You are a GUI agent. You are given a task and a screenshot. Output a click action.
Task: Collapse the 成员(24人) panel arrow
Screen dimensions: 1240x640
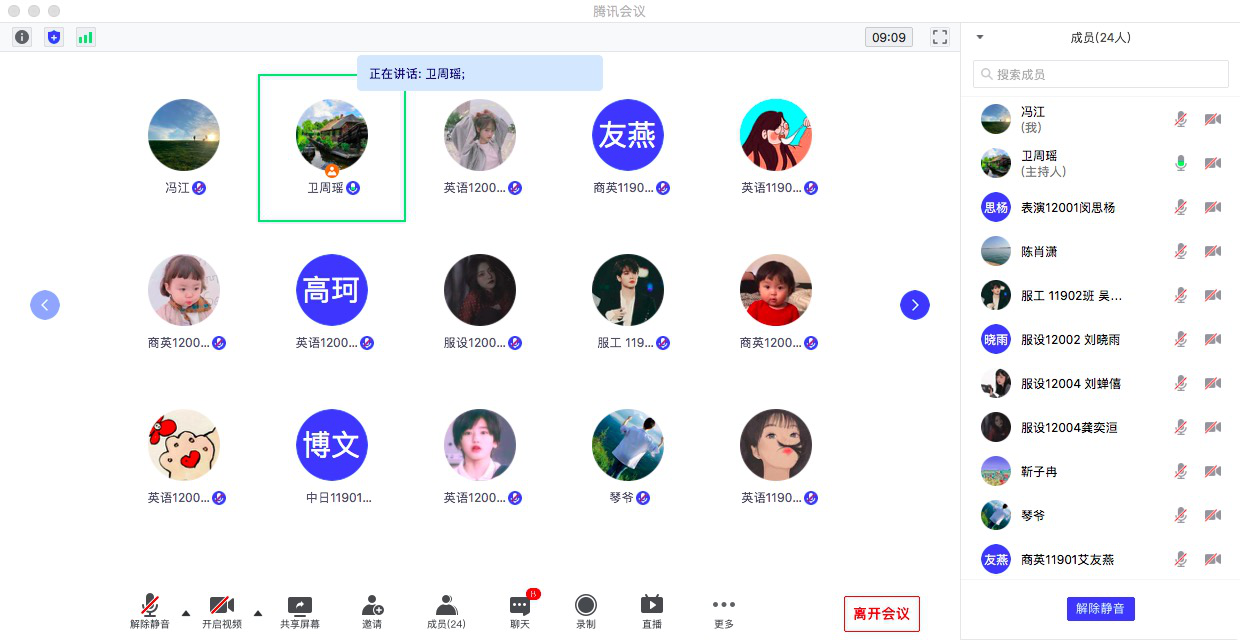coord(980,37)
